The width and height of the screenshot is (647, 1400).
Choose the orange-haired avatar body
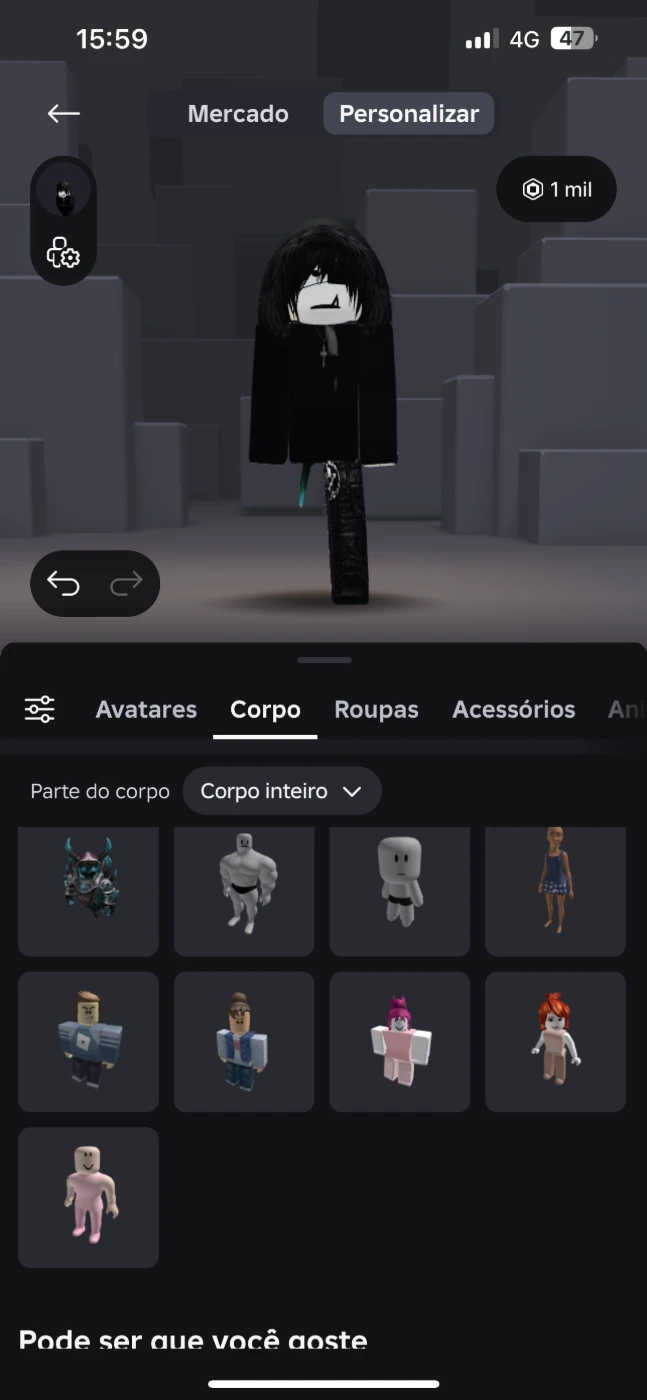coord(555,1041)
